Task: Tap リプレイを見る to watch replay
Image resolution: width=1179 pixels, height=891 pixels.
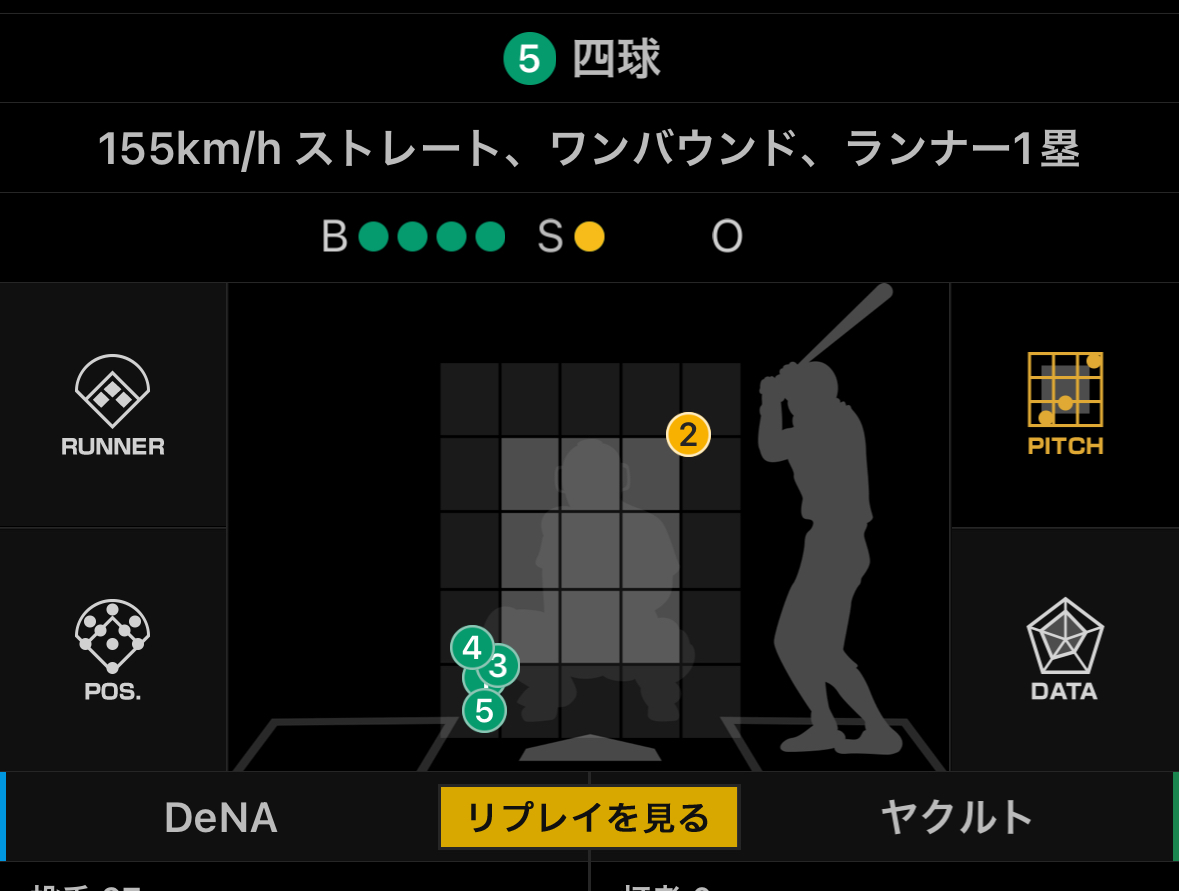Action: tap(589, 817)
